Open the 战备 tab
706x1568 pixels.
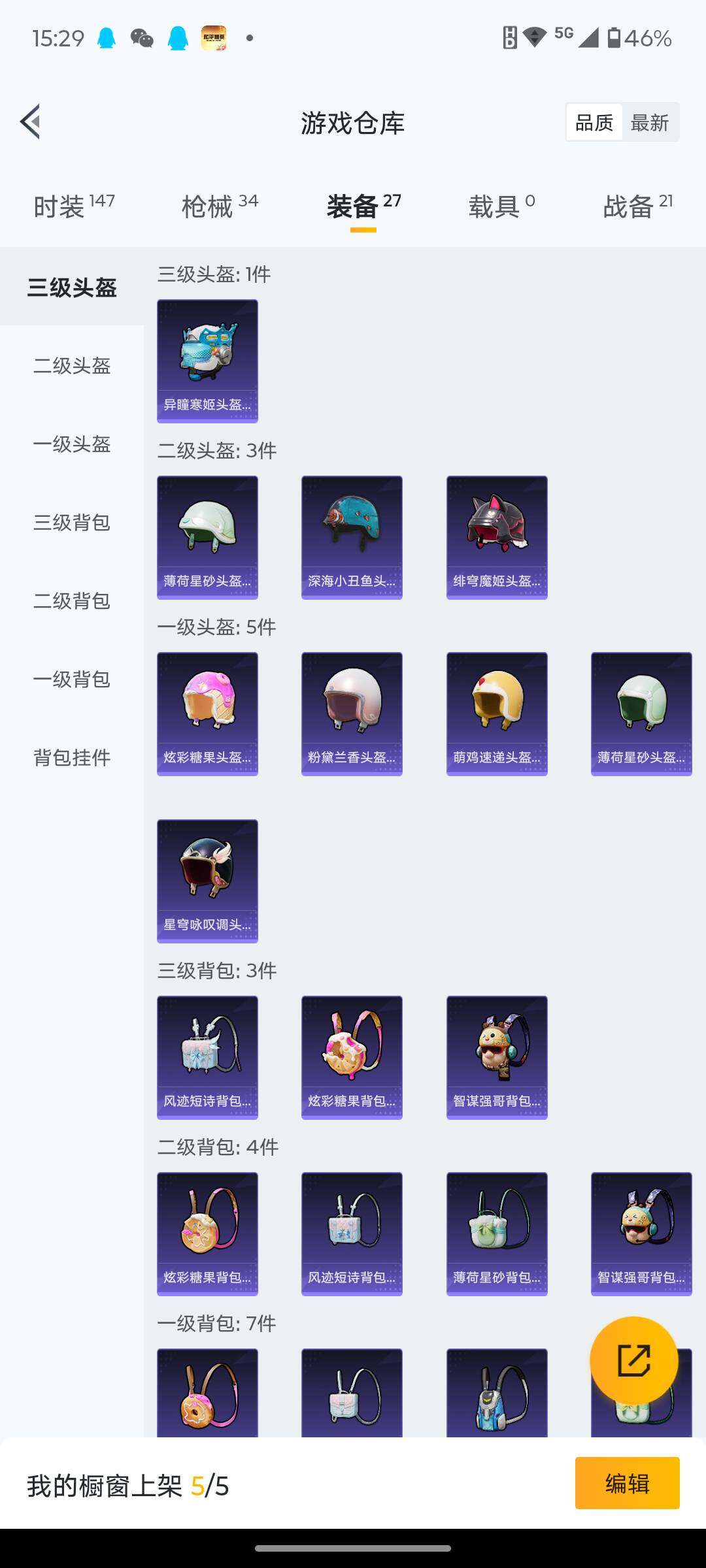point(637,206)
